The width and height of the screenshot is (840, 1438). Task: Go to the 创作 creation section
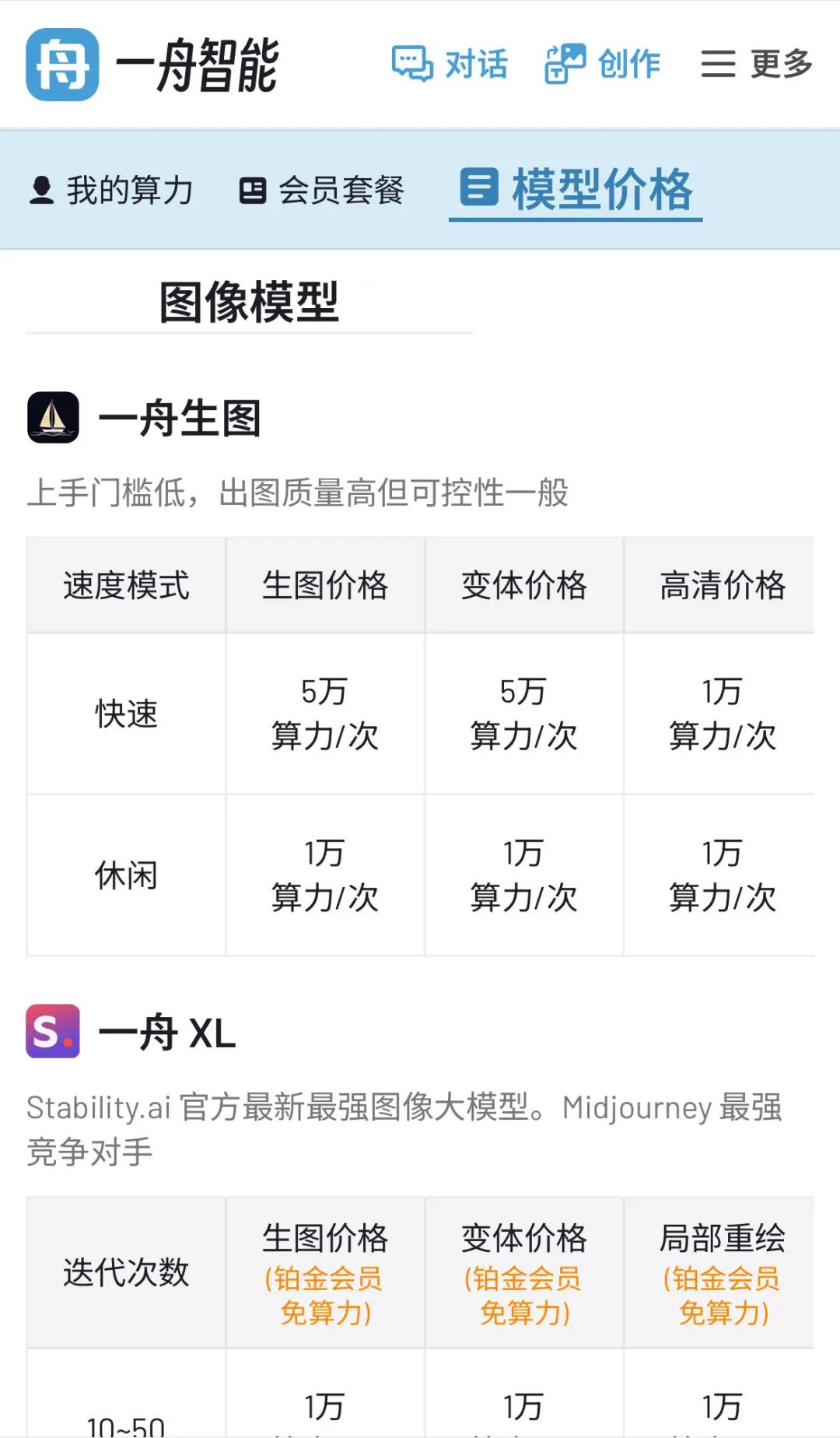tap(602, 64)
